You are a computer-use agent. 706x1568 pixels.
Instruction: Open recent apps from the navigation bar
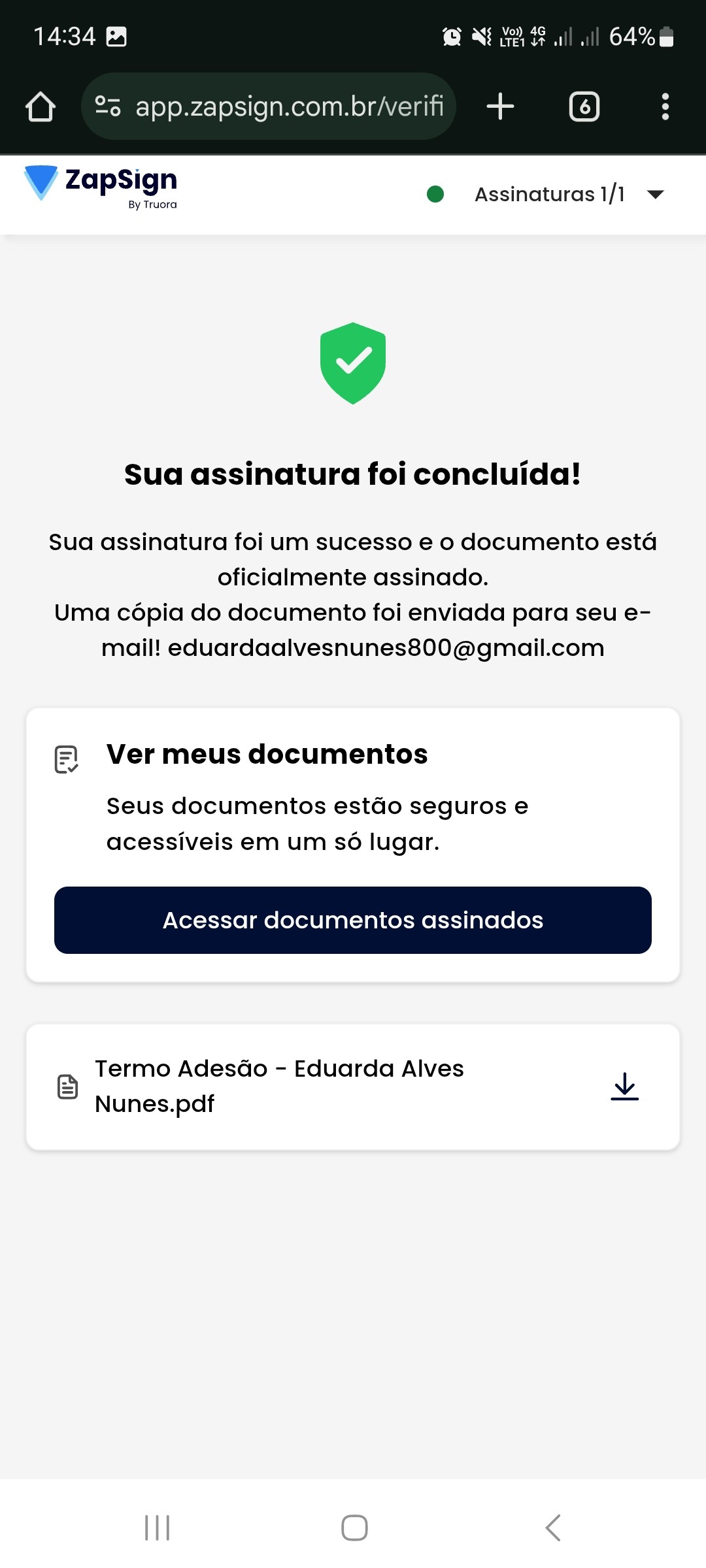tap(157, 1527)
